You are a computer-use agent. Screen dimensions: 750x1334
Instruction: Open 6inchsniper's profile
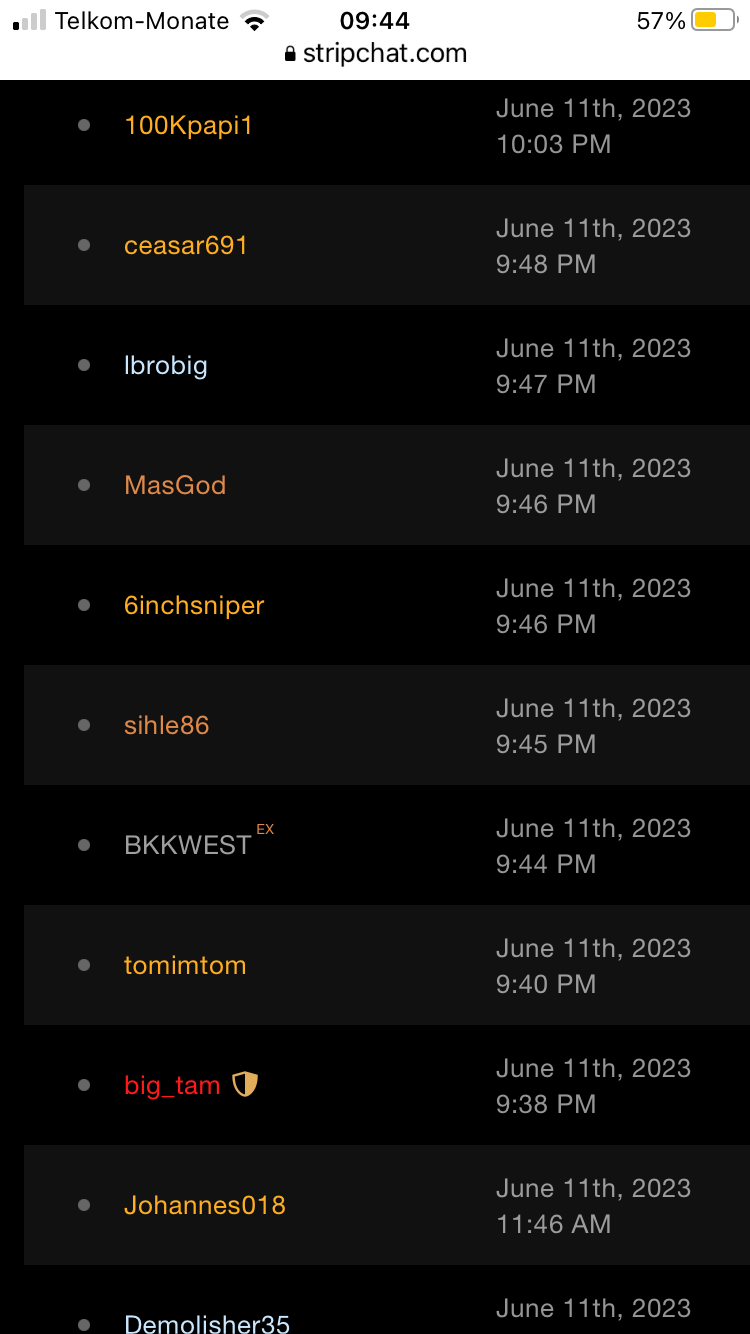194,606
